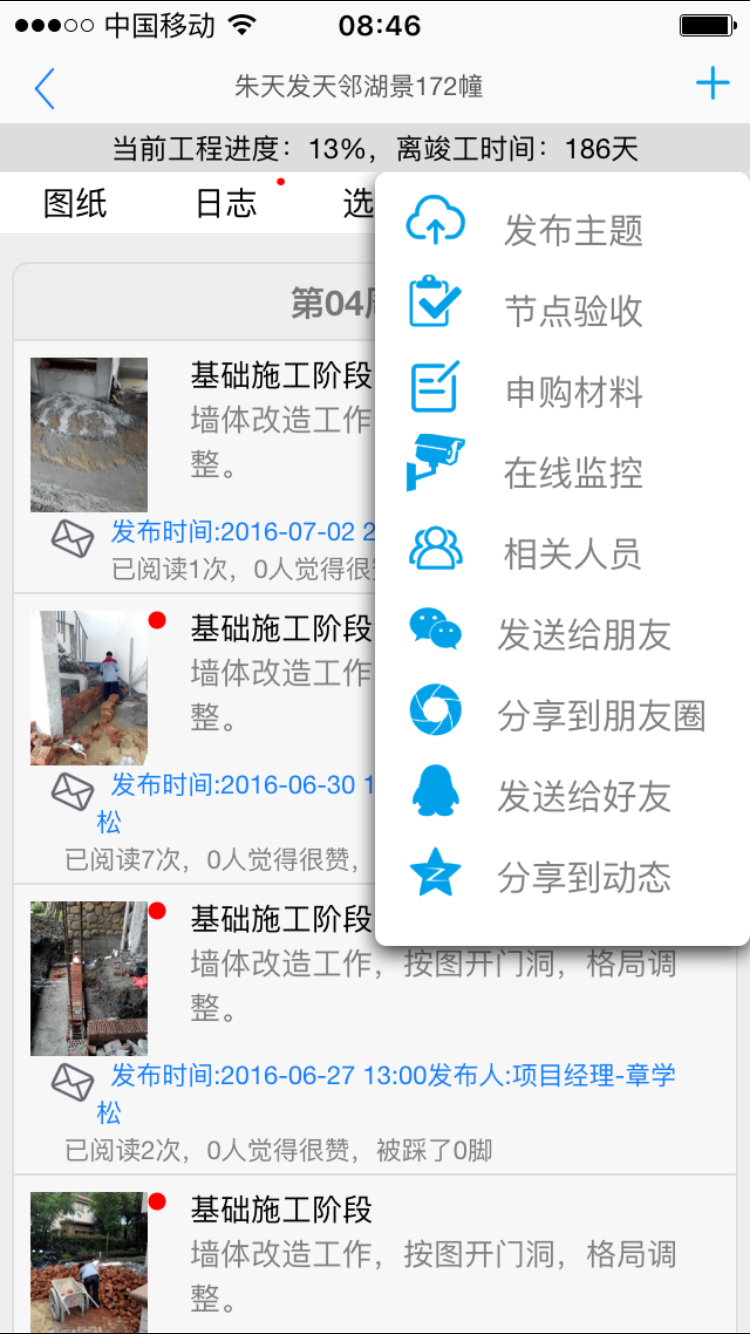The width and height of the screenshot is (750, 1334).
Task: Go back with the top-left arrow
Action: (44, 88)
